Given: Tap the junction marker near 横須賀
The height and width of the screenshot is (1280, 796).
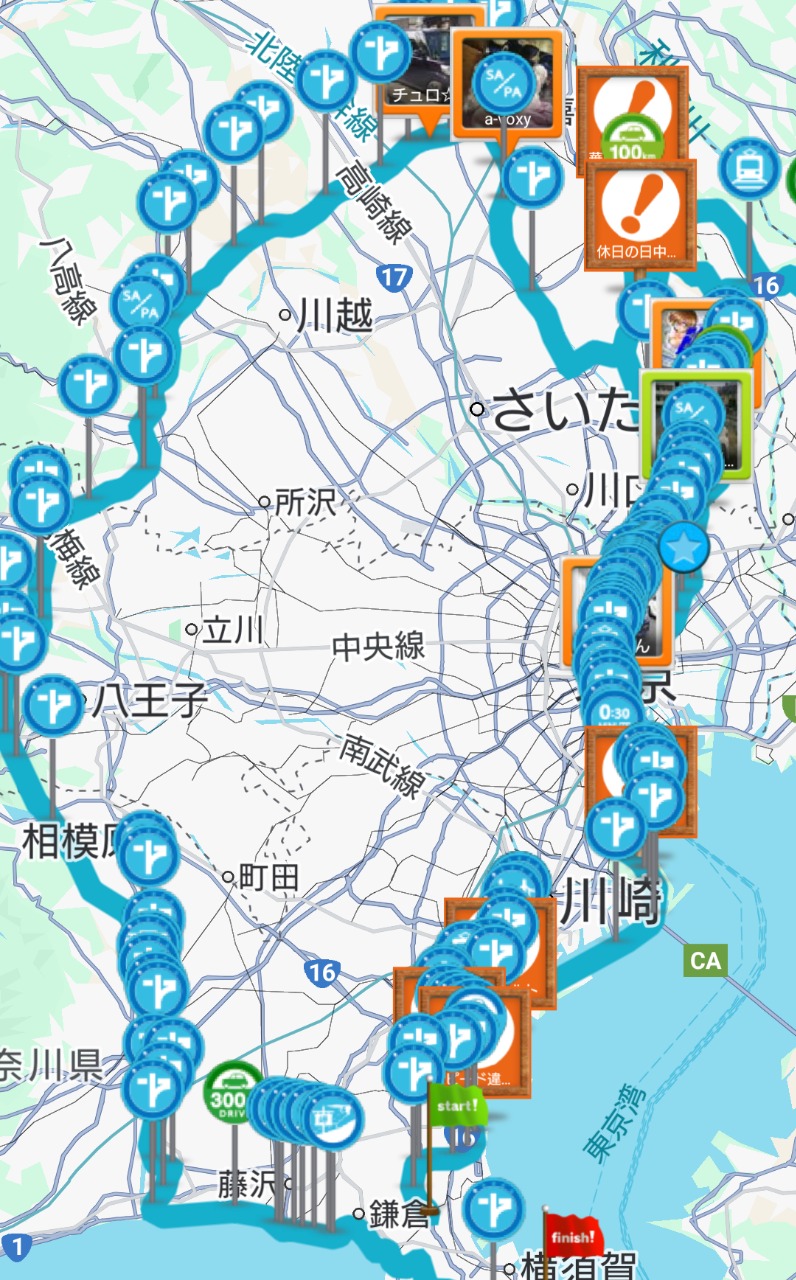Looking at the screenshot, I should 494,1208.
